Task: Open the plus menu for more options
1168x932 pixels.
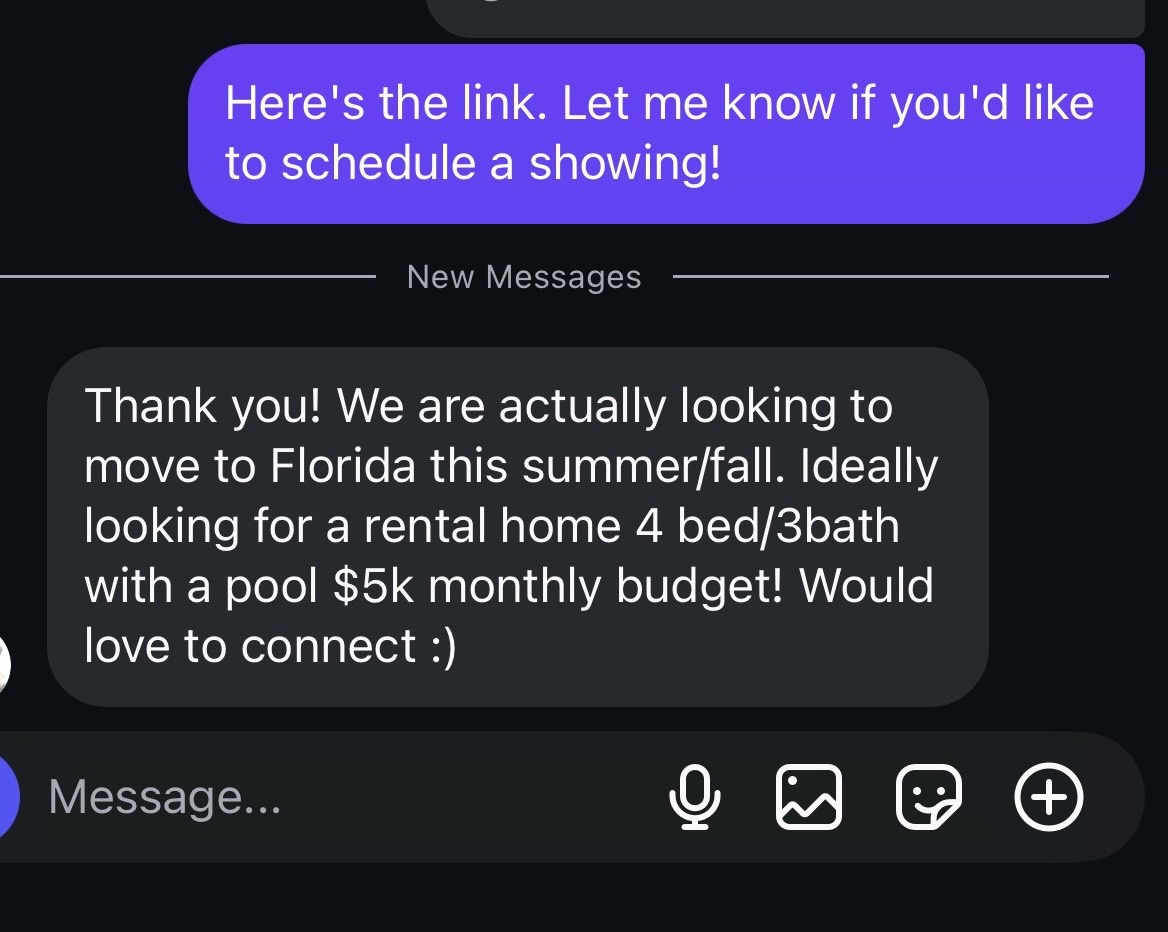Action: click(1049, 797)
